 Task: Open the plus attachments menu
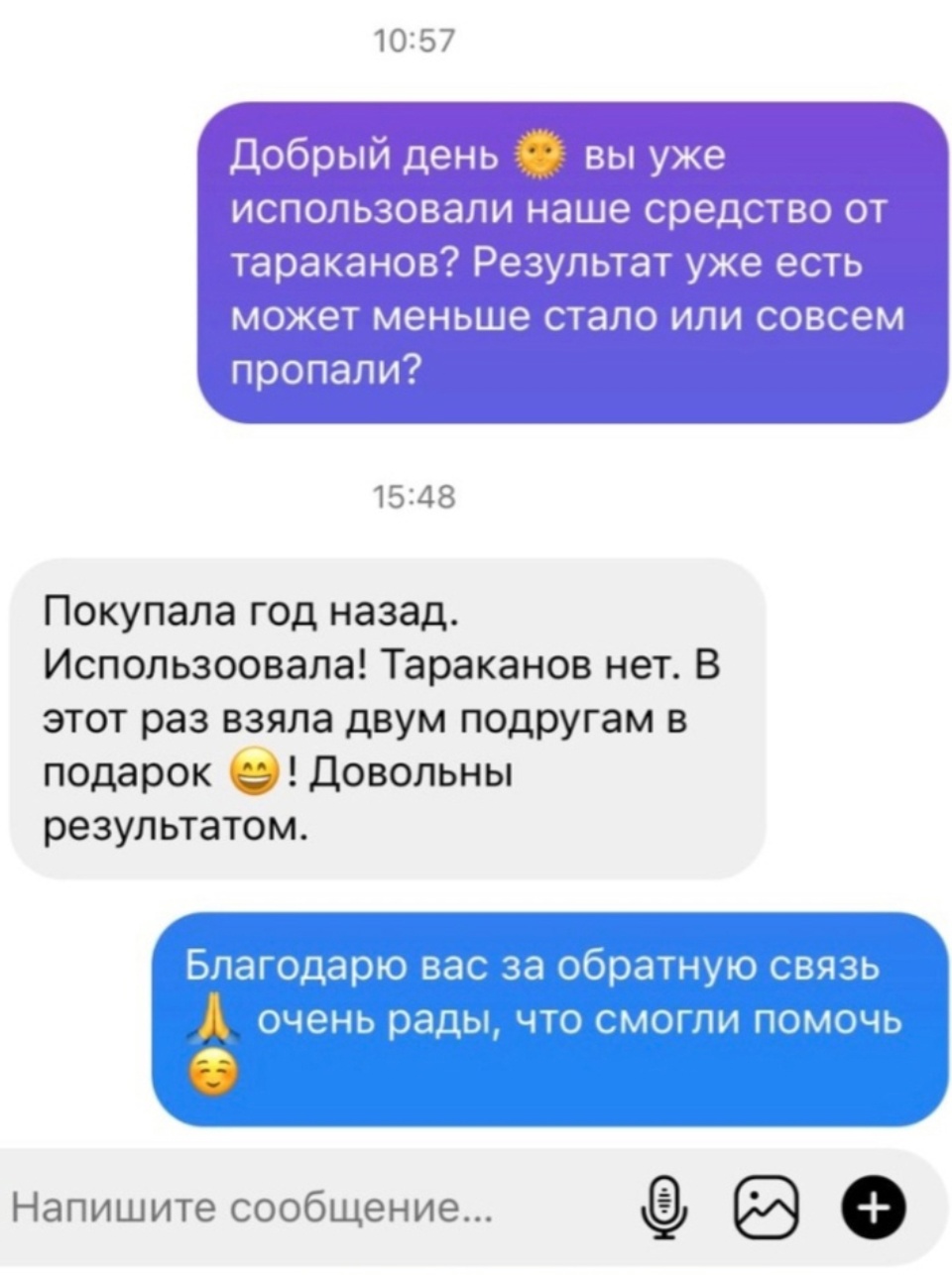873,1207
